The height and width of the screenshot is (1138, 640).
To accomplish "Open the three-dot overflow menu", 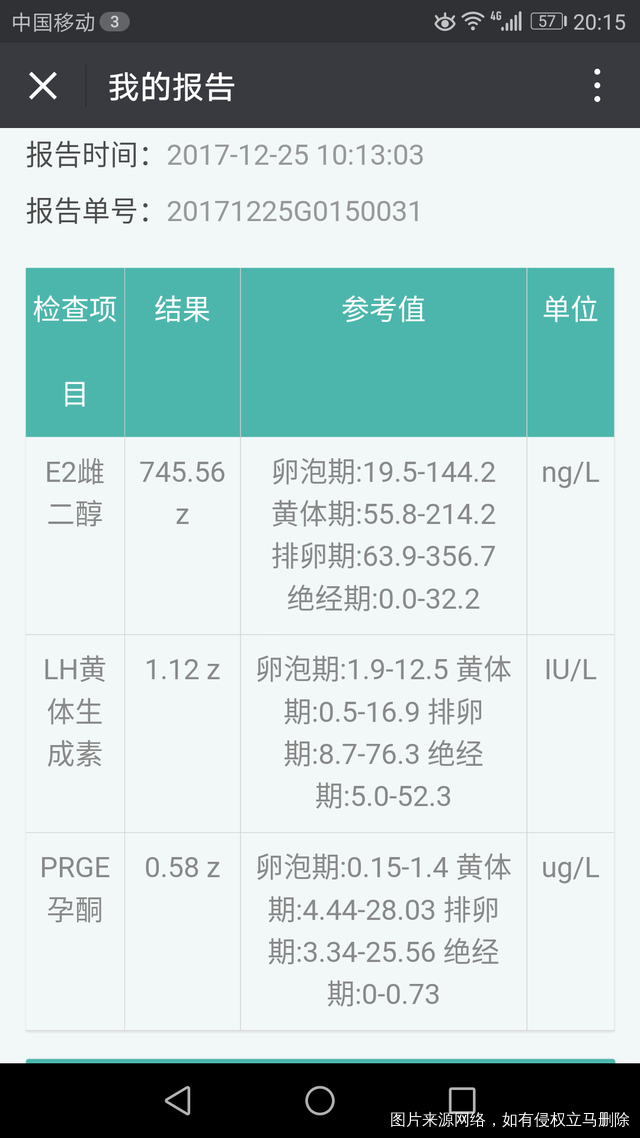I will tap(597, 86).
